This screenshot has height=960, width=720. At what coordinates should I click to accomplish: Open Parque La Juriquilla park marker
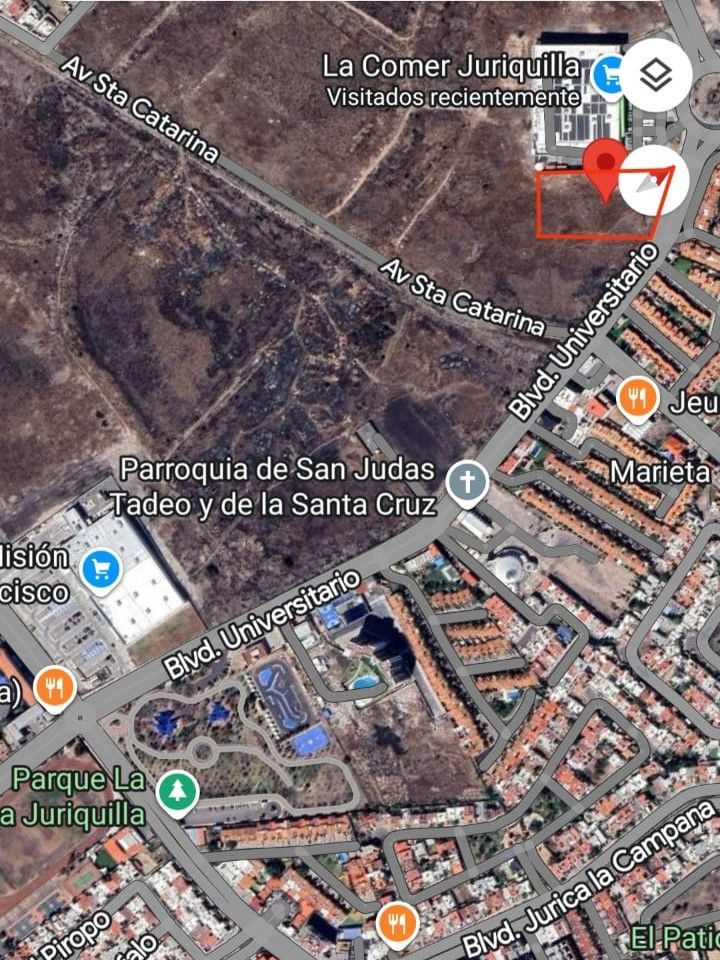coord(177,793)
